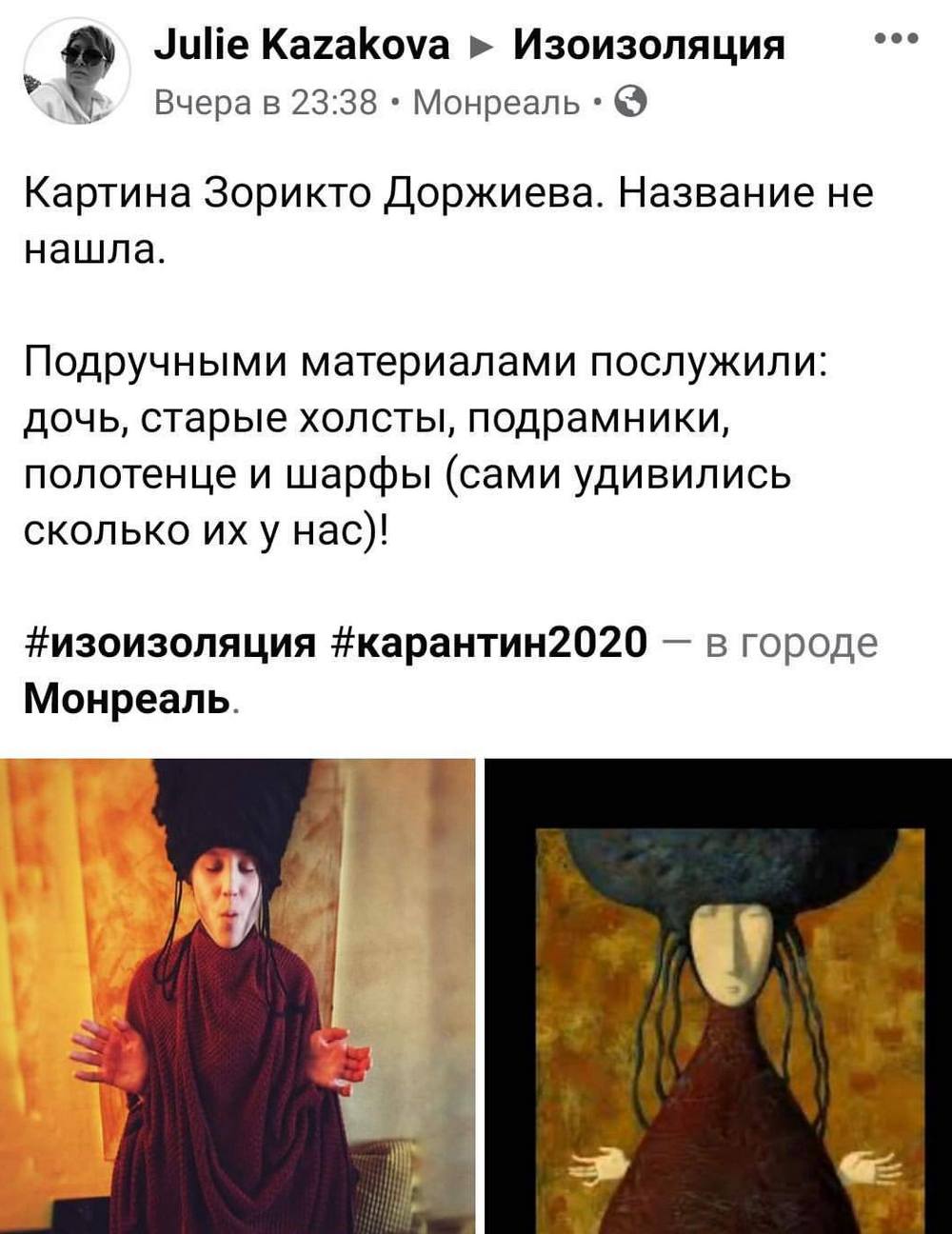
Task: View the photo of the woman in costume
Action: tap(237, 995)
